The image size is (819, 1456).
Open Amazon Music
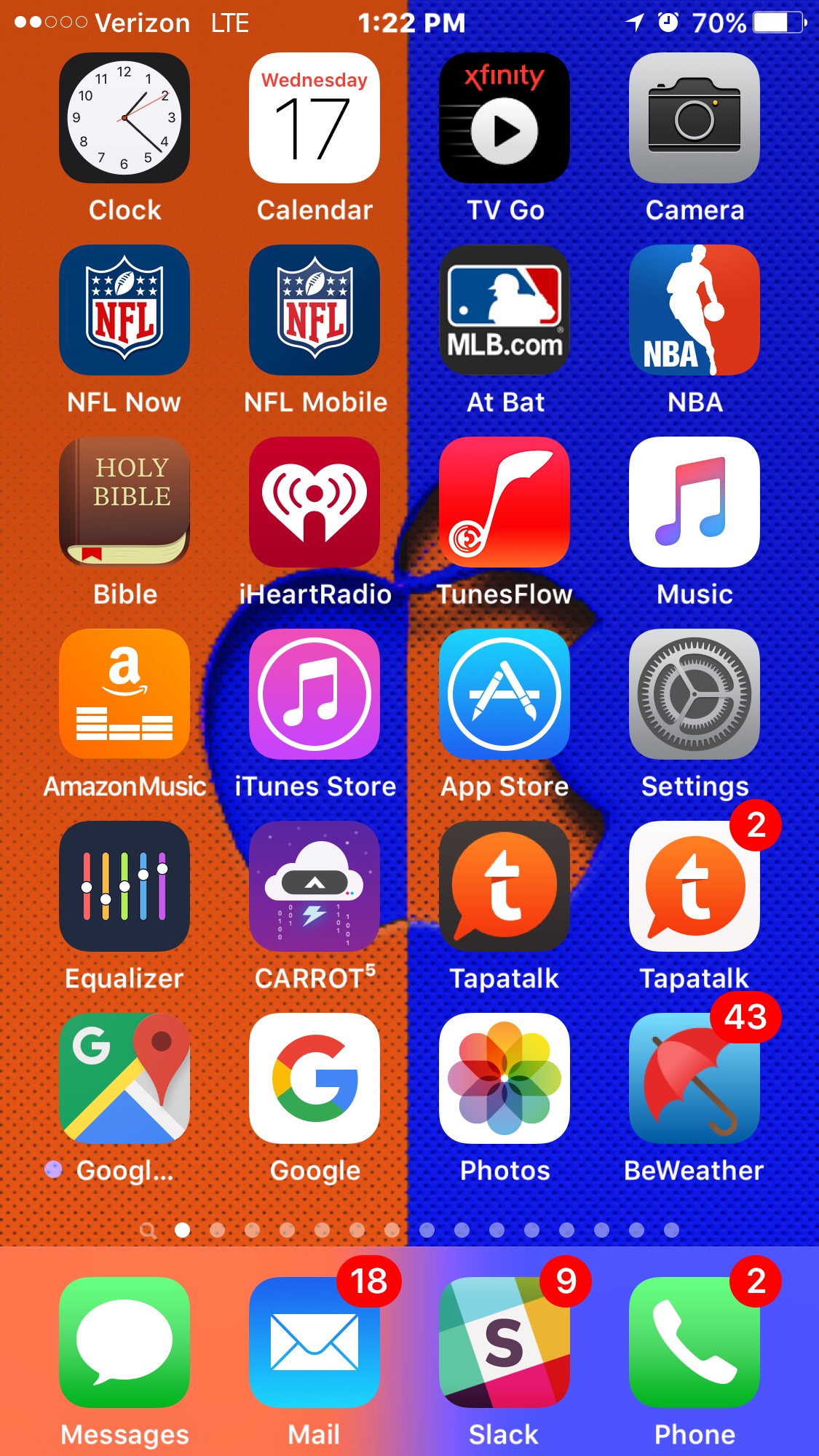pyautogui.click(x=124, y=694)
